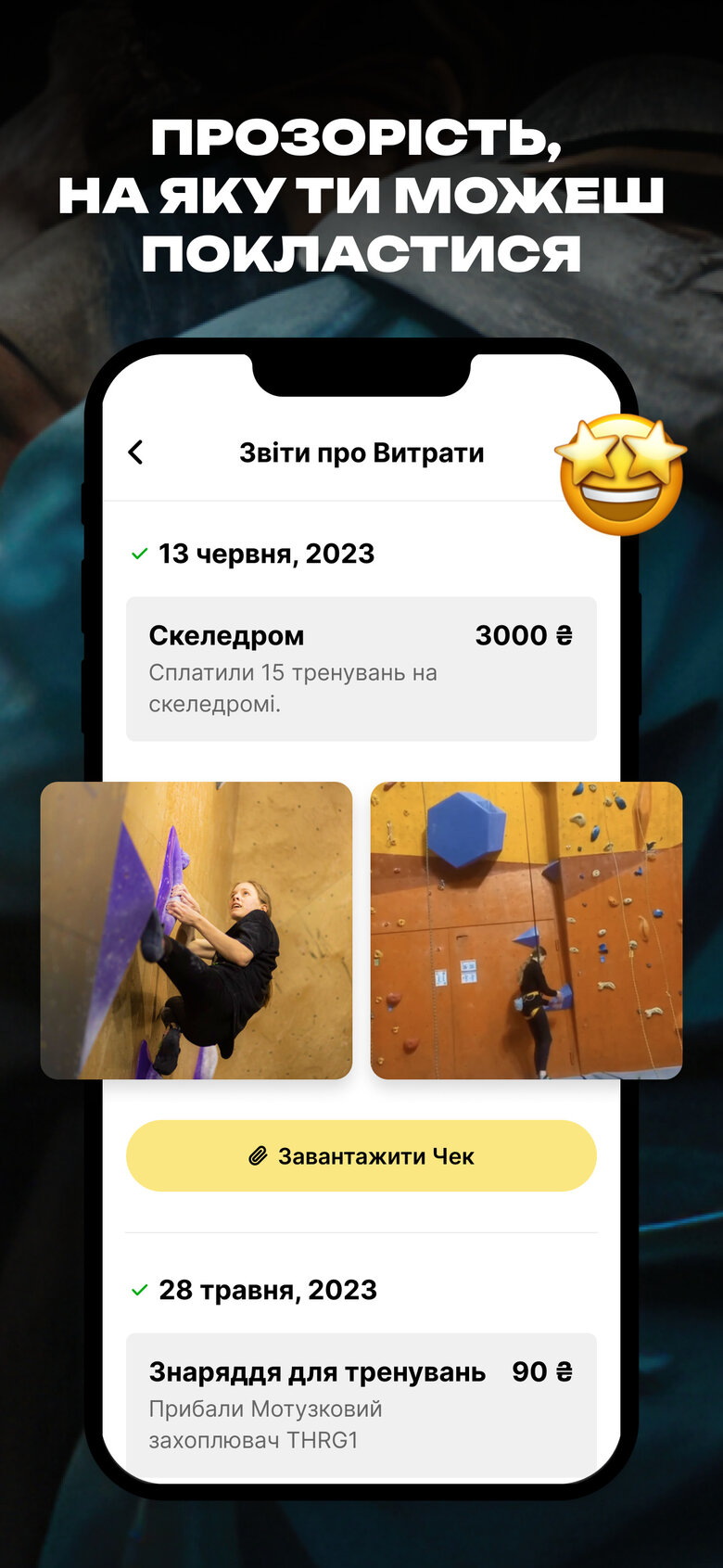Select the screen title Звіти про Витрати
This screenshot has height=1568, width=723.
coord(362,452)
